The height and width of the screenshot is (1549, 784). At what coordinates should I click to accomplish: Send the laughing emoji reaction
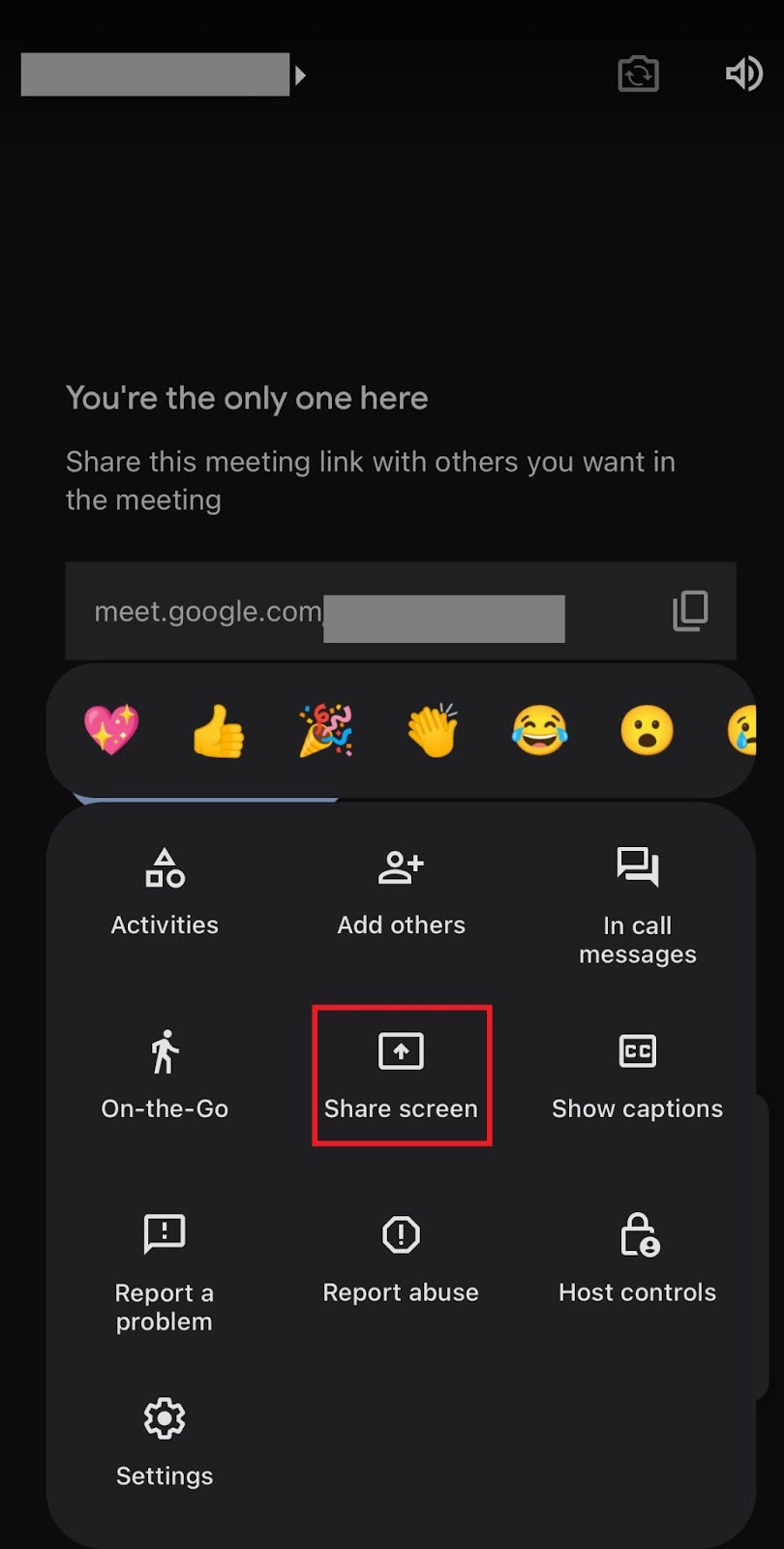[x=539, y=731]
